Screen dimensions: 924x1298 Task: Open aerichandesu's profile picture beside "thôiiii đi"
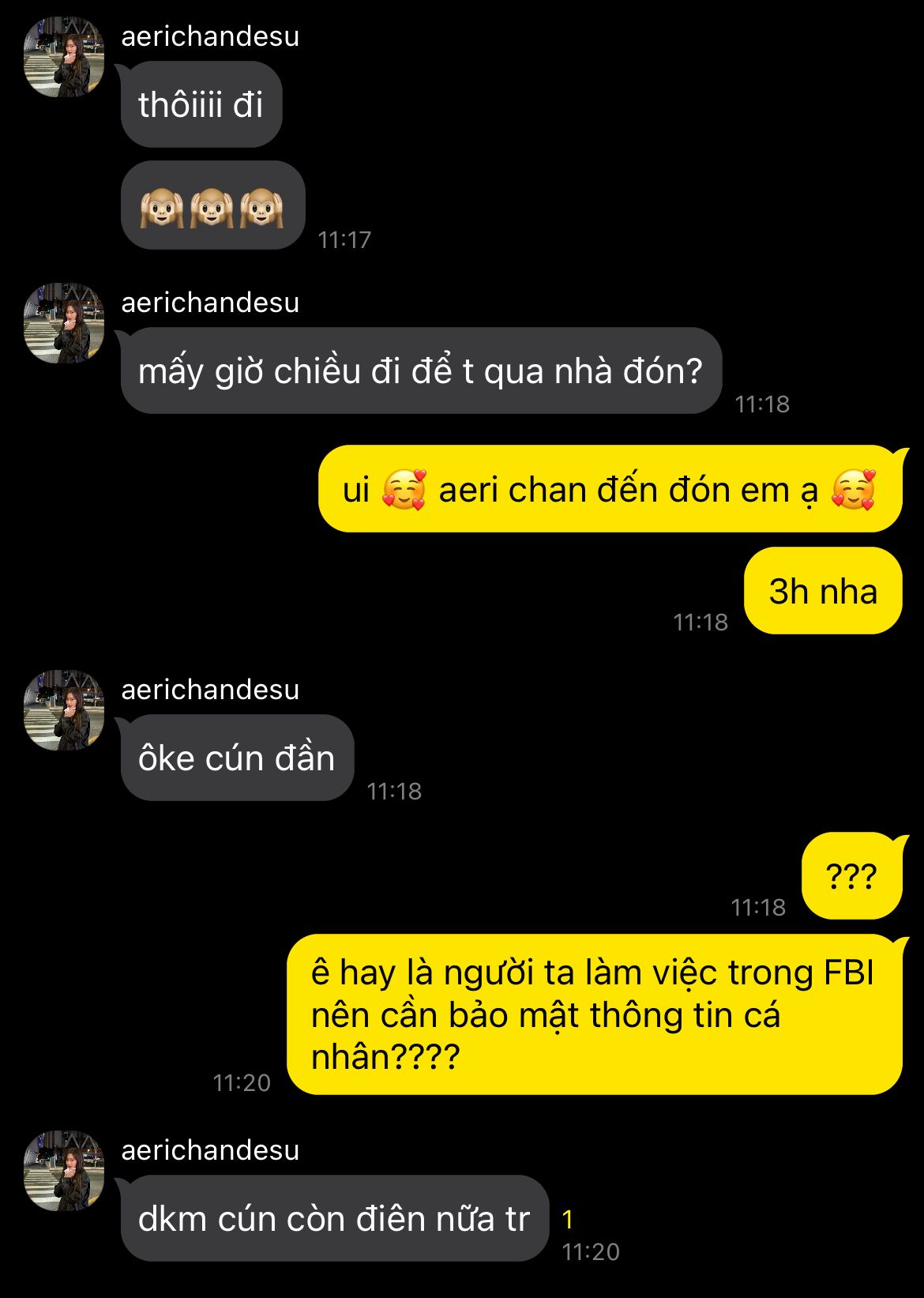coord(64,57)
